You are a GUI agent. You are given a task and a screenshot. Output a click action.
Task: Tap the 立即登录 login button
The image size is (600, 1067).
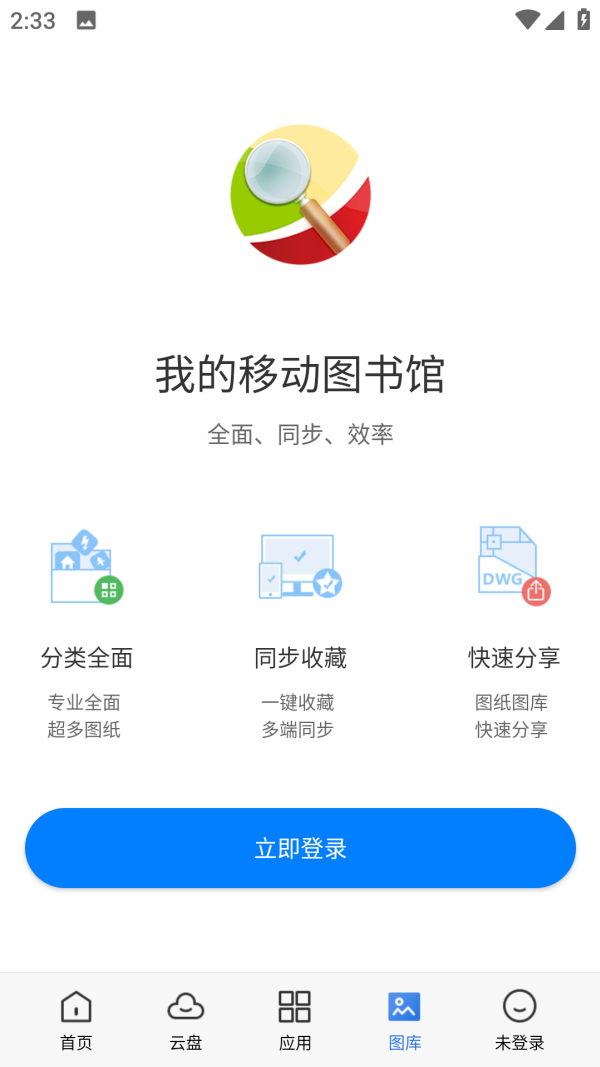tap(300, 848)
